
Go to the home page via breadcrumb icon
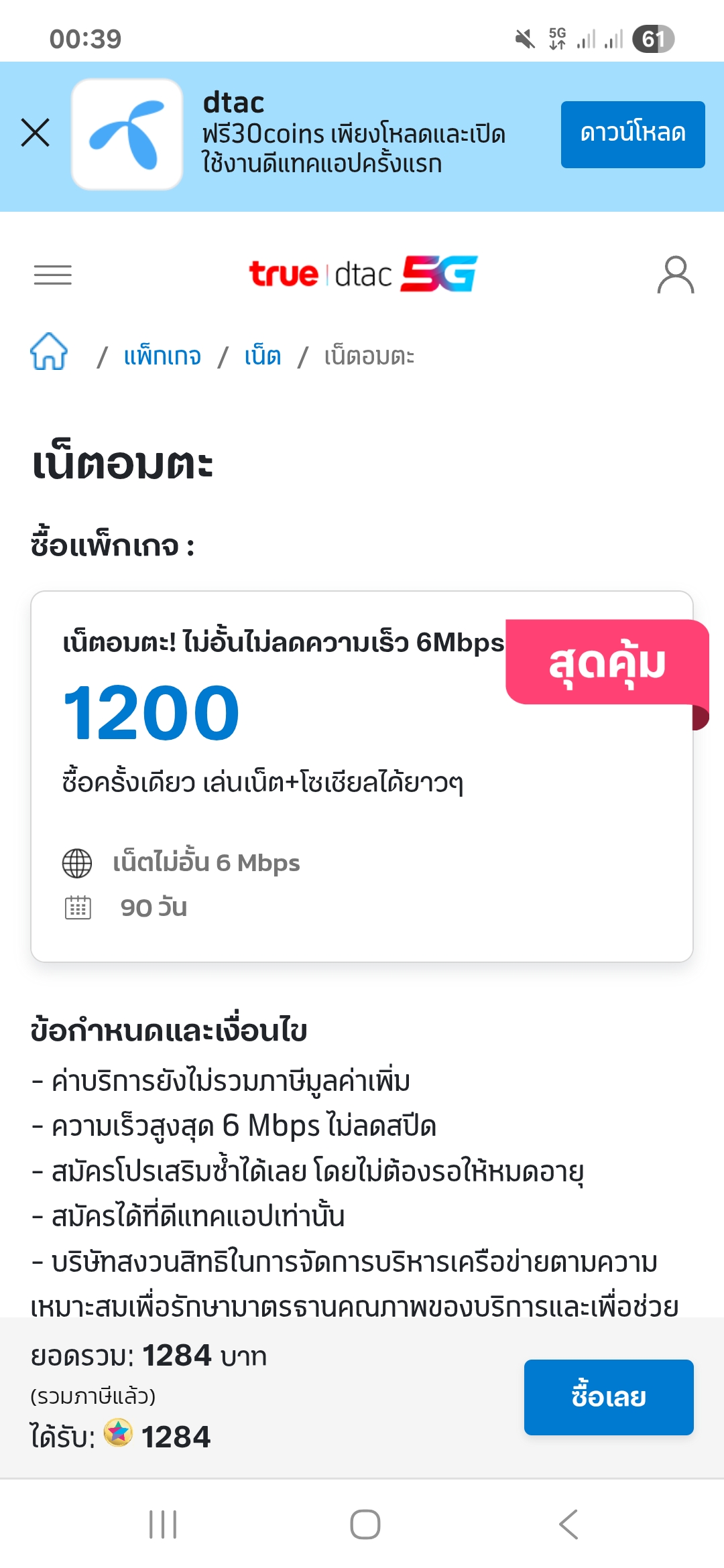click(x=49, y=352)
